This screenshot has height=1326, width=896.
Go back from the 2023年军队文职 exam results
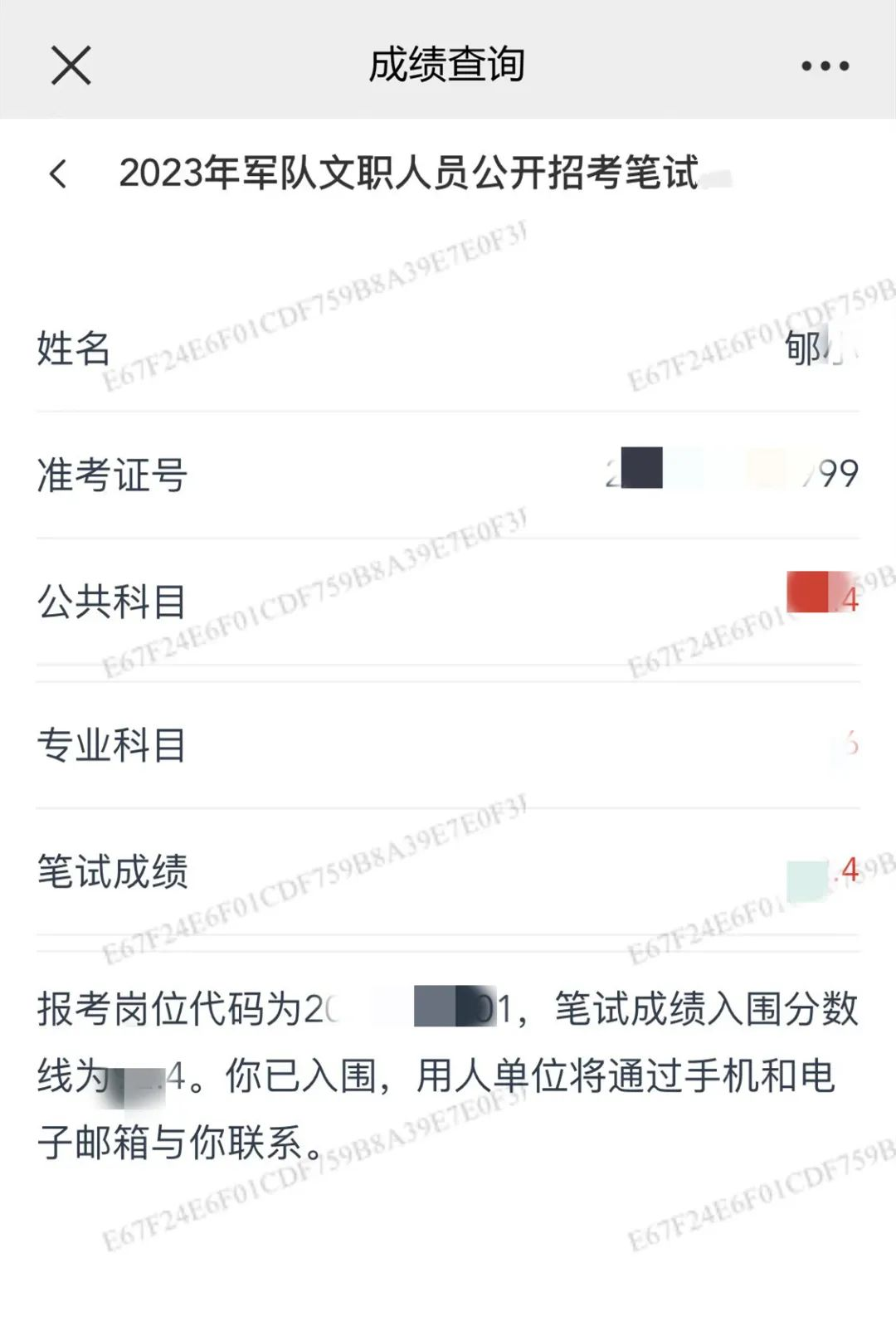pyautogui.click(x=58, y=173)
